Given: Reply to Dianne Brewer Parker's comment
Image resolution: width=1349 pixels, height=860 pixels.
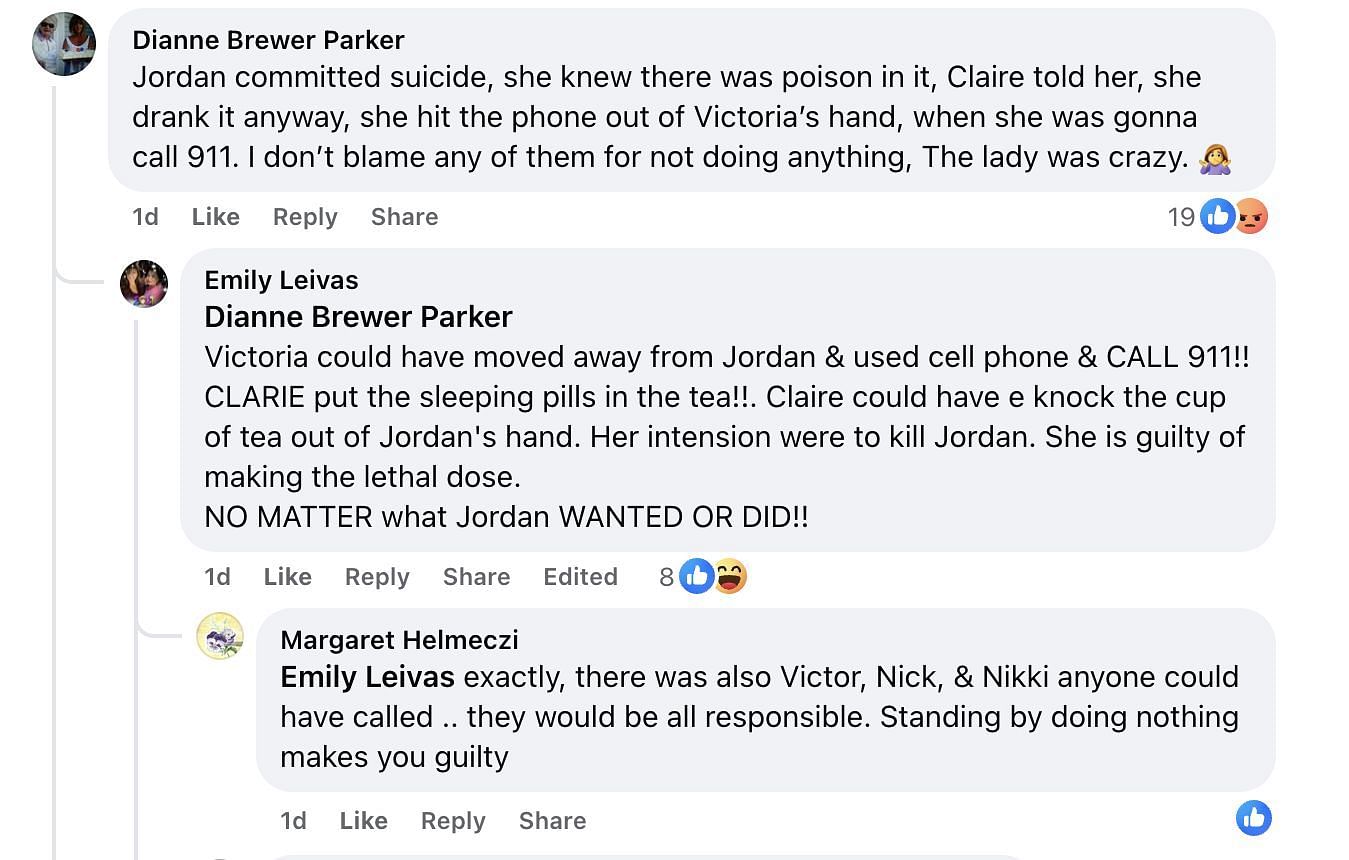Looking at the screenshot, I should pos(305,217).
